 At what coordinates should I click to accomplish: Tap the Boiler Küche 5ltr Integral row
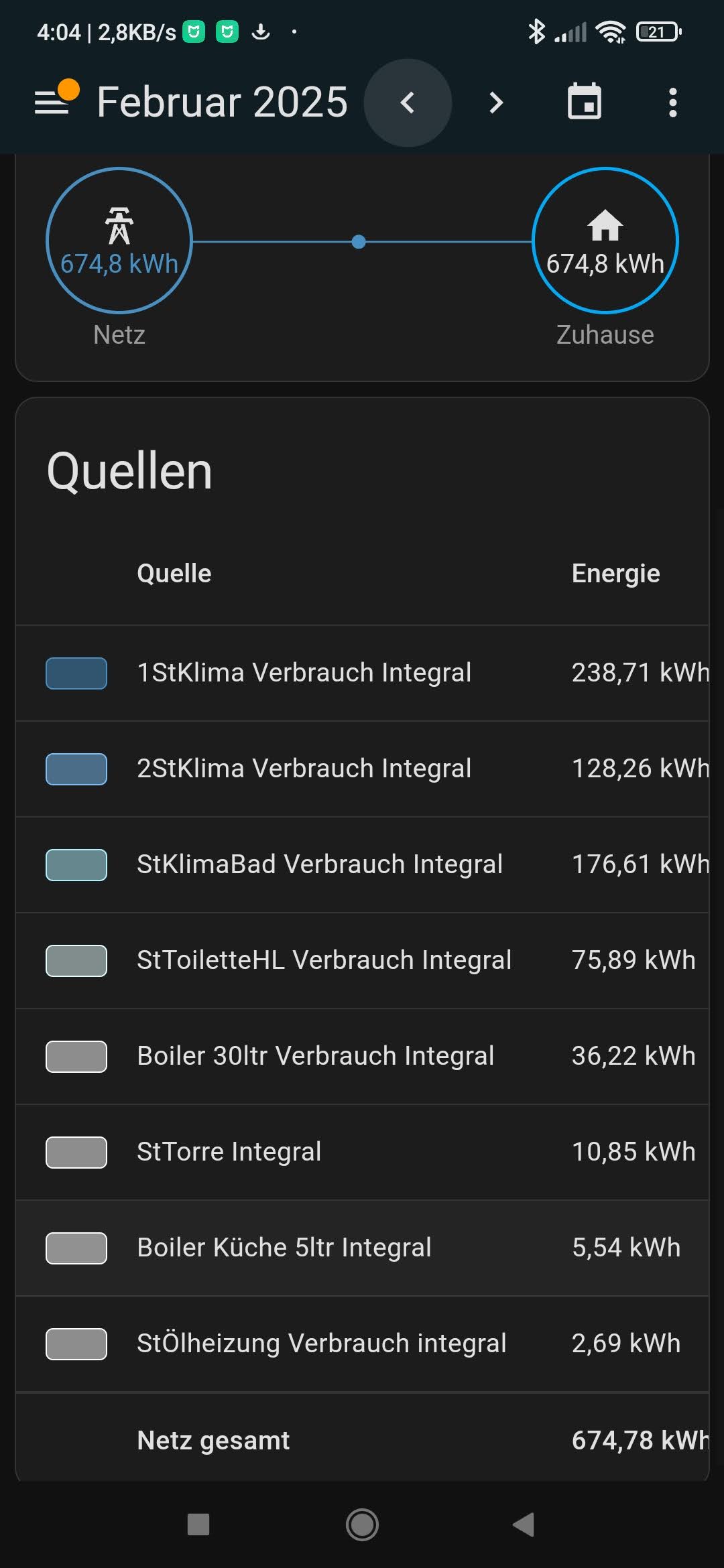284,1248
